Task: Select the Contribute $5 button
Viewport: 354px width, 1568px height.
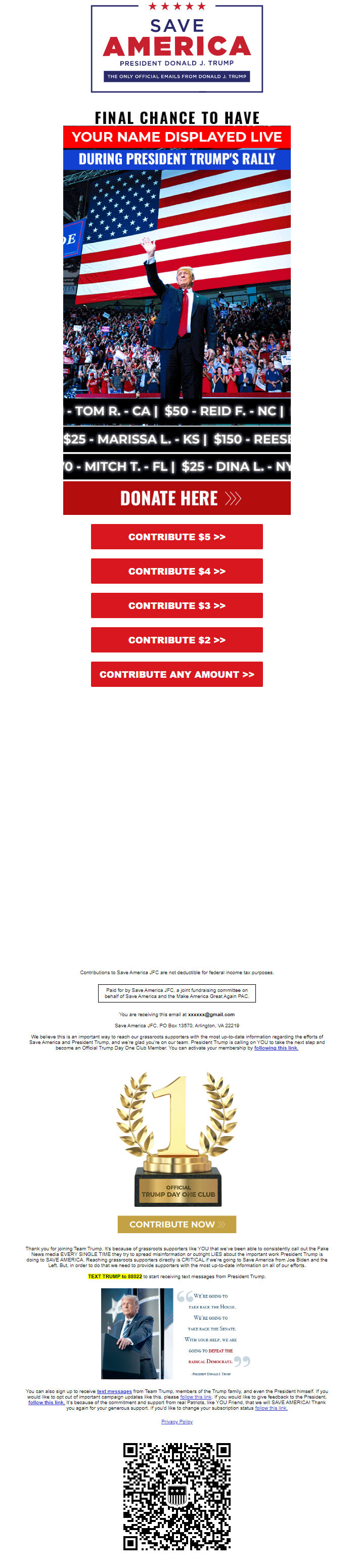Action: click(176, 537)
